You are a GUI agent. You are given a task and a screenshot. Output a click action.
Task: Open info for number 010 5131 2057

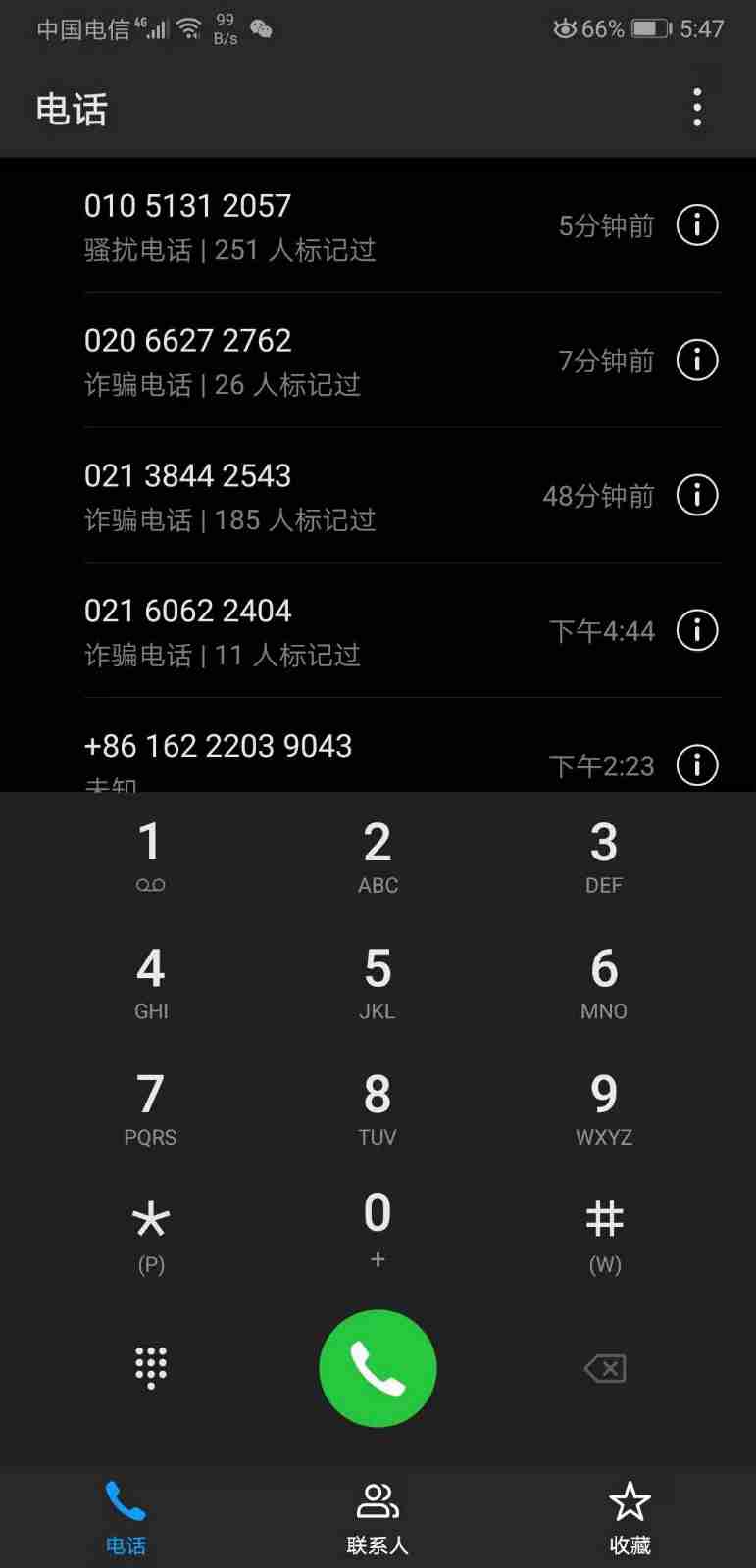point(696,224)
